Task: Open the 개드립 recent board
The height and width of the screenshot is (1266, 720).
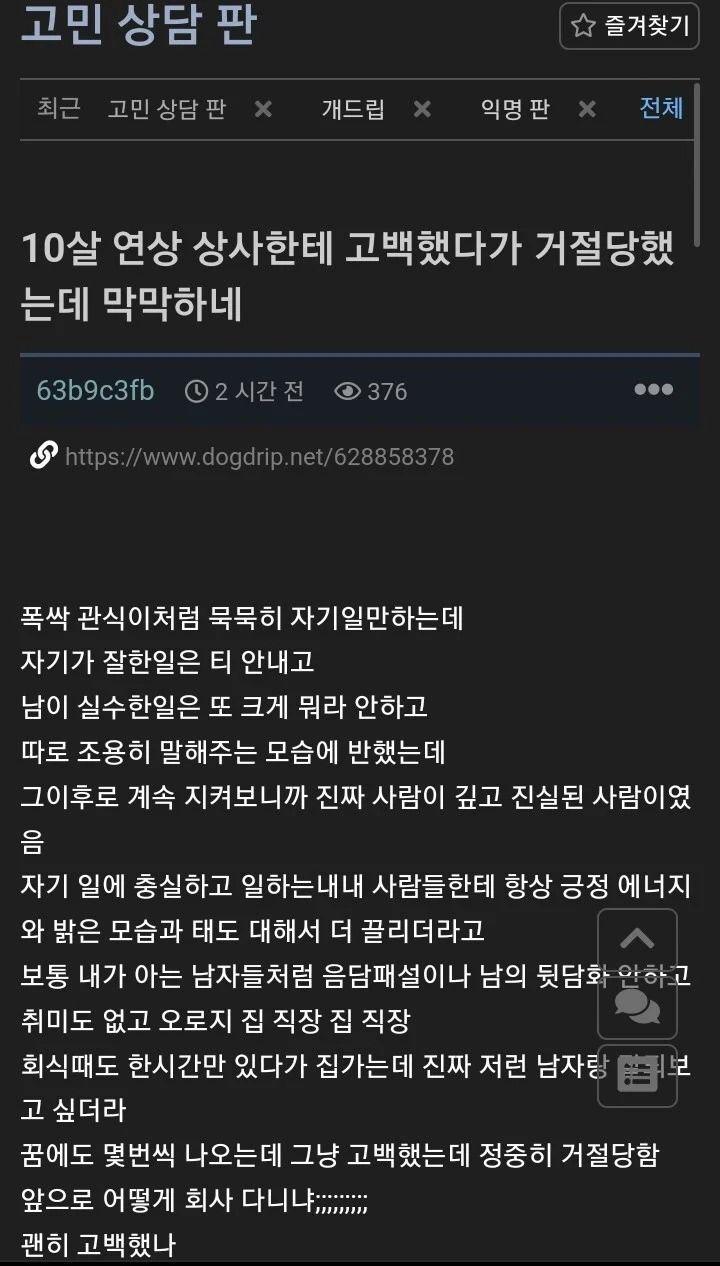Action: 352,109
